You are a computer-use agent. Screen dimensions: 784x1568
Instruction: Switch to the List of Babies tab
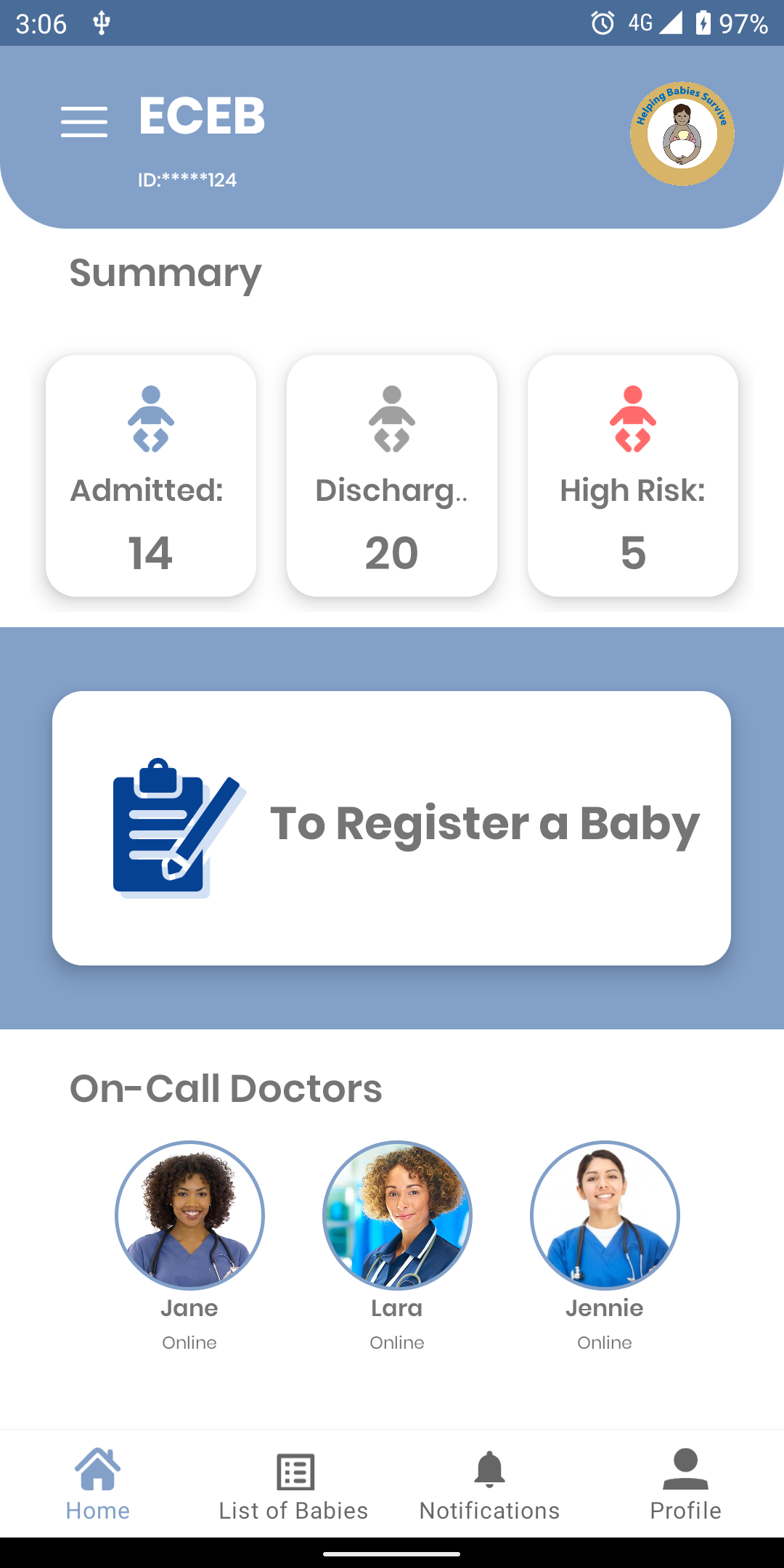click(x=294, y=1485)
